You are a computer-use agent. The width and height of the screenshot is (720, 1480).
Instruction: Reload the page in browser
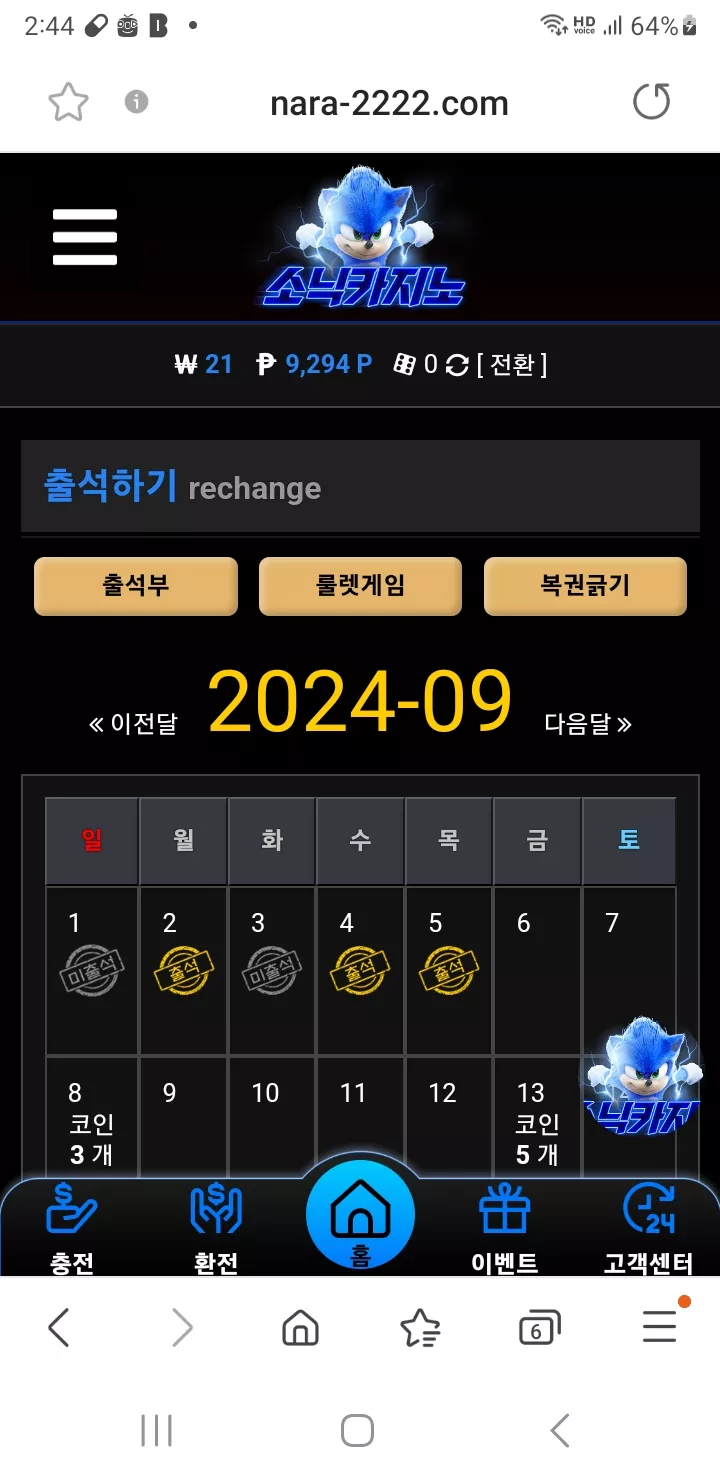pyautogui.click(x=652, y=102)
